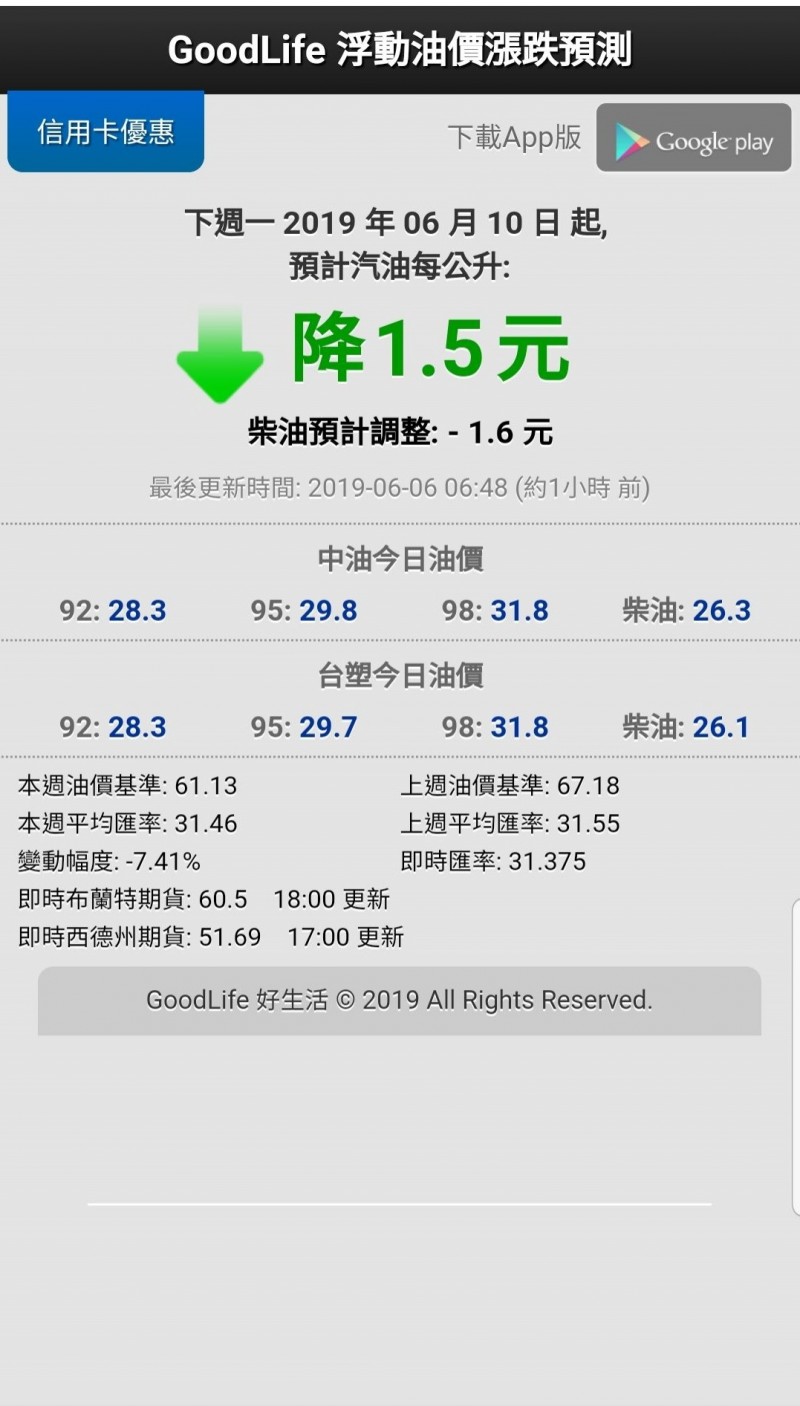Tap the Google Play download badge
800x1406 pixels.
tap(694, 138)
